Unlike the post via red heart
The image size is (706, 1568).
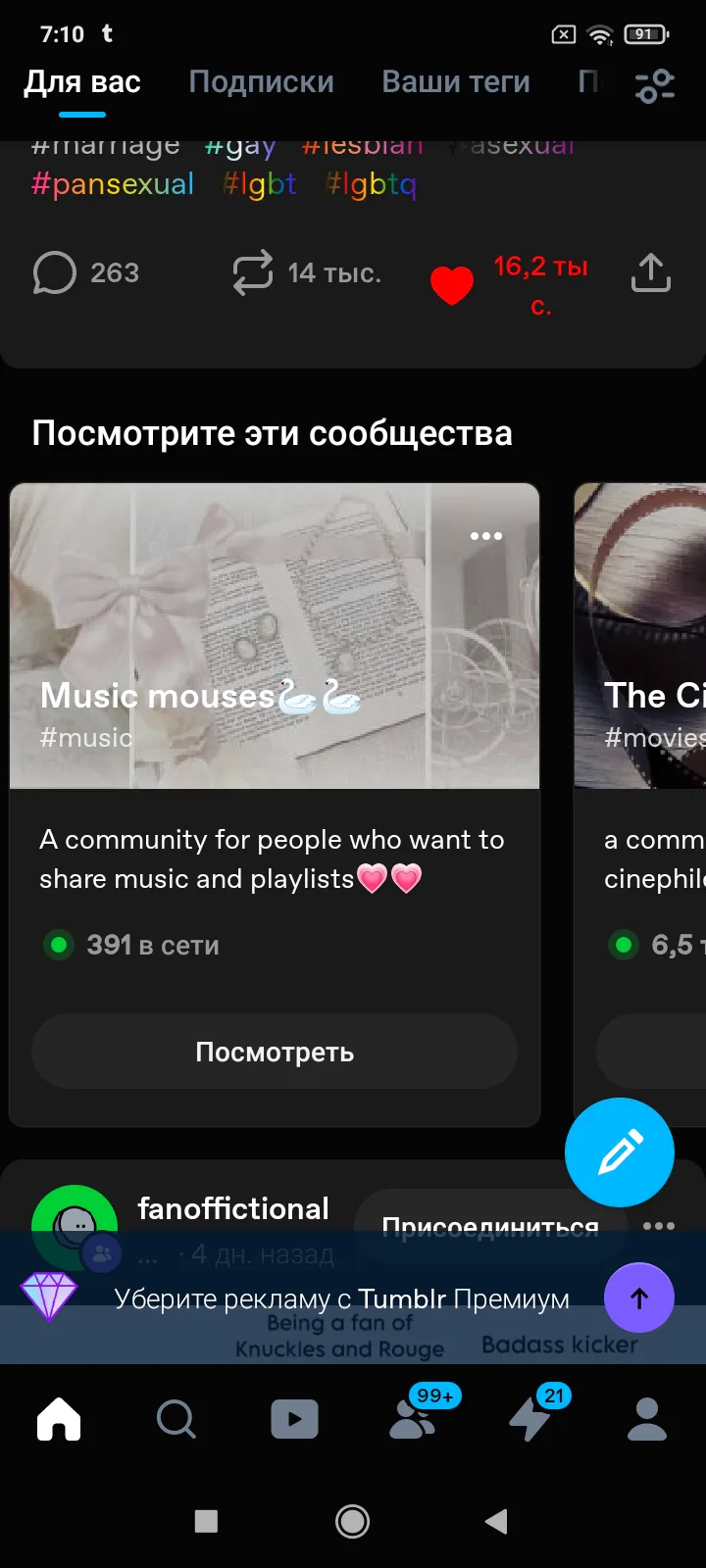pyautogui.click(x=452, y=285)
